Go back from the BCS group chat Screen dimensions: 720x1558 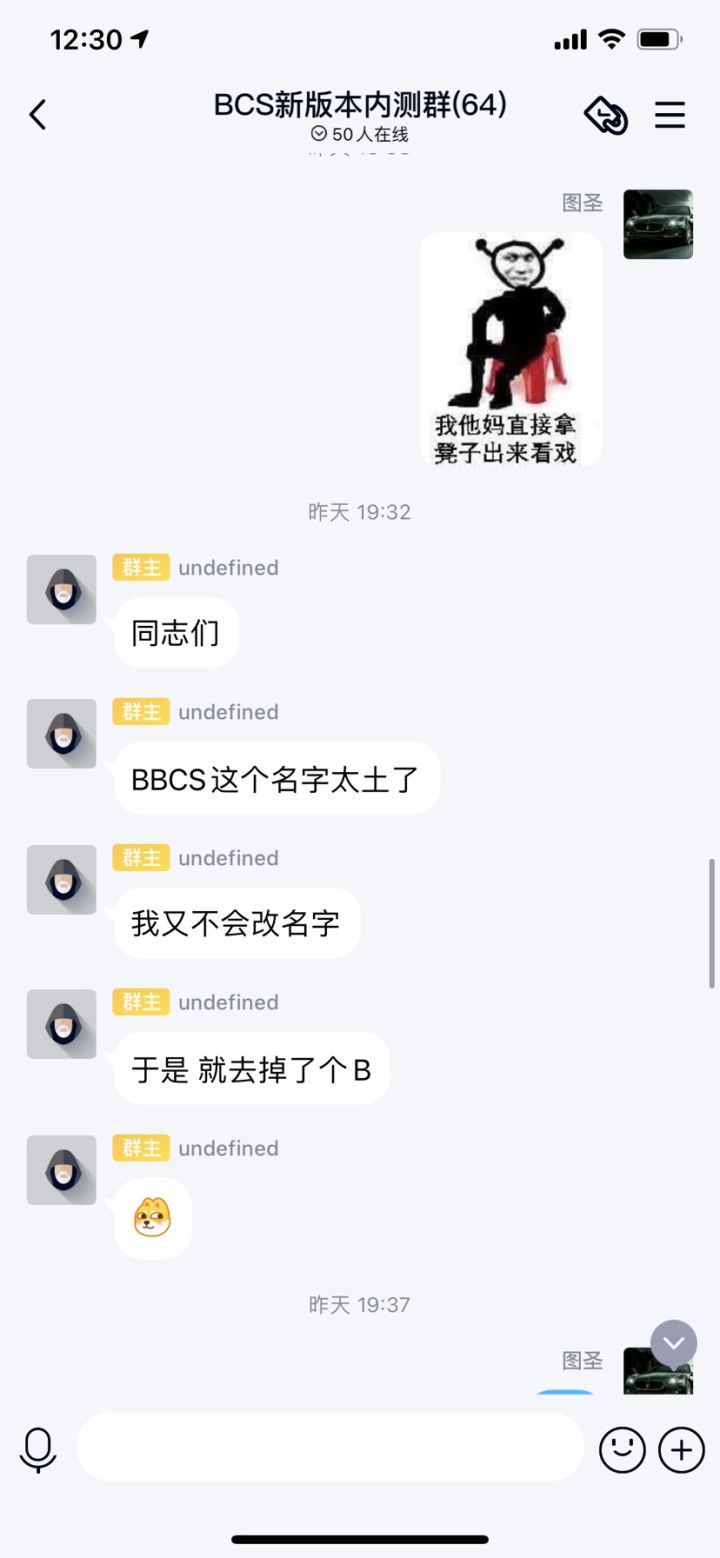click(x=38, y=115)
